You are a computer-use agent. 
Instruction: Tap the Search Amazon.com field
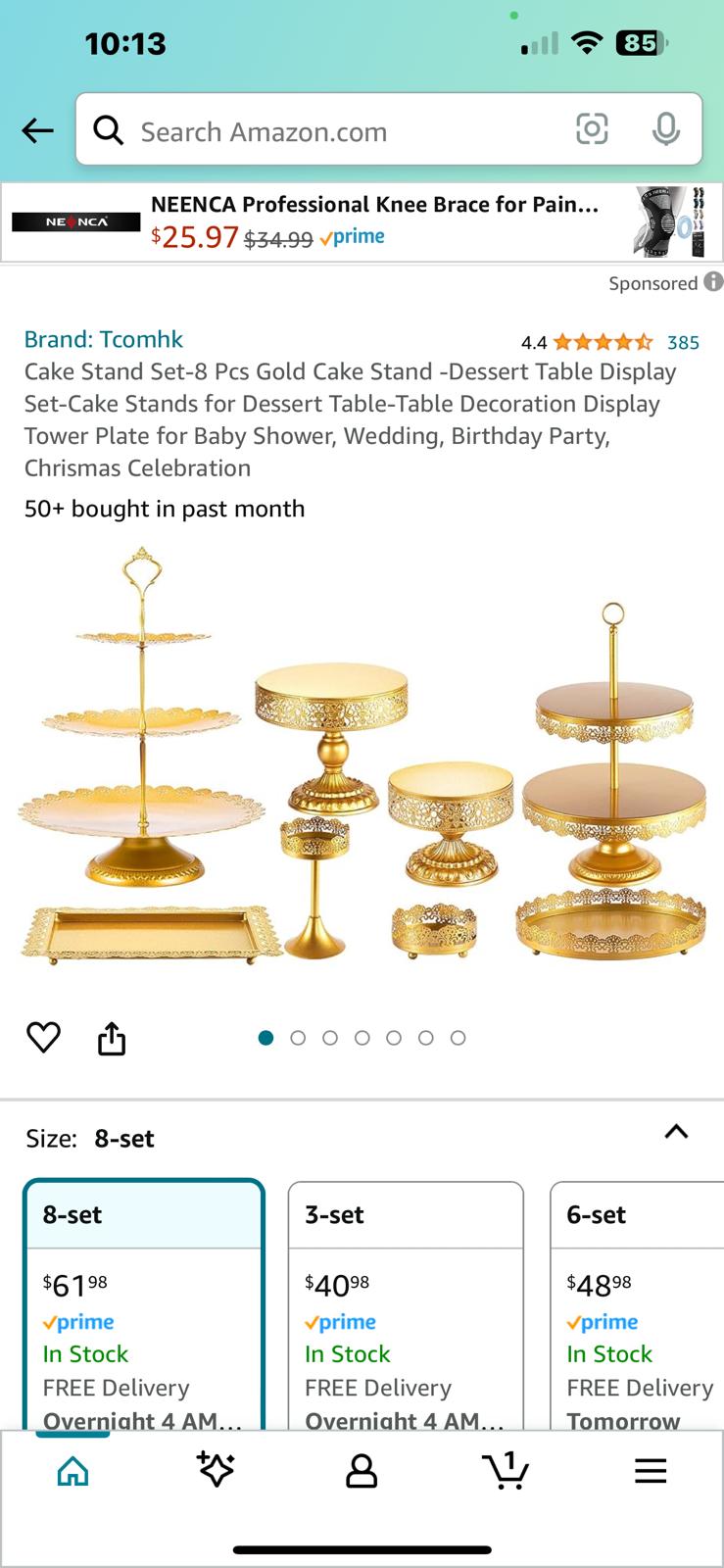tap(333, 131)
